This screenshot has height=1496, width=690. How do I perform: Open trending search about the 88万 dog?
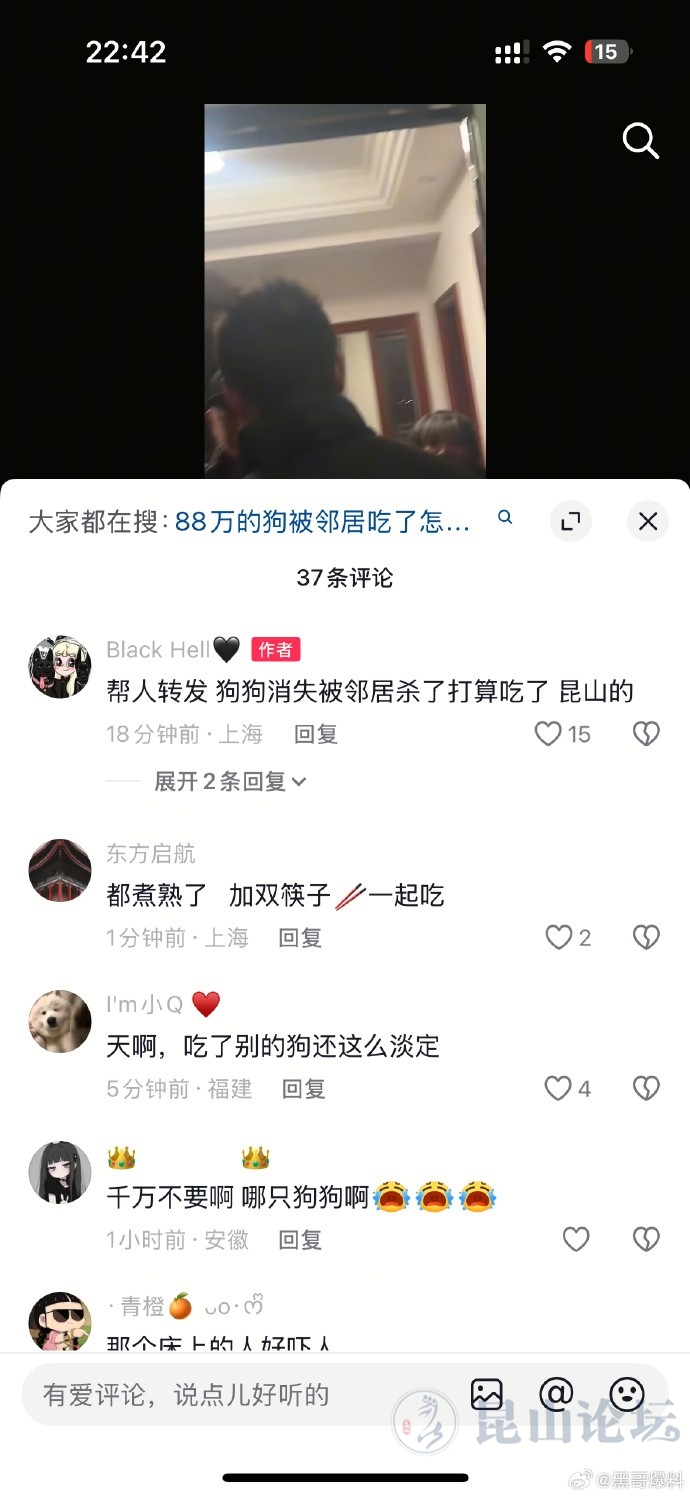322,521
